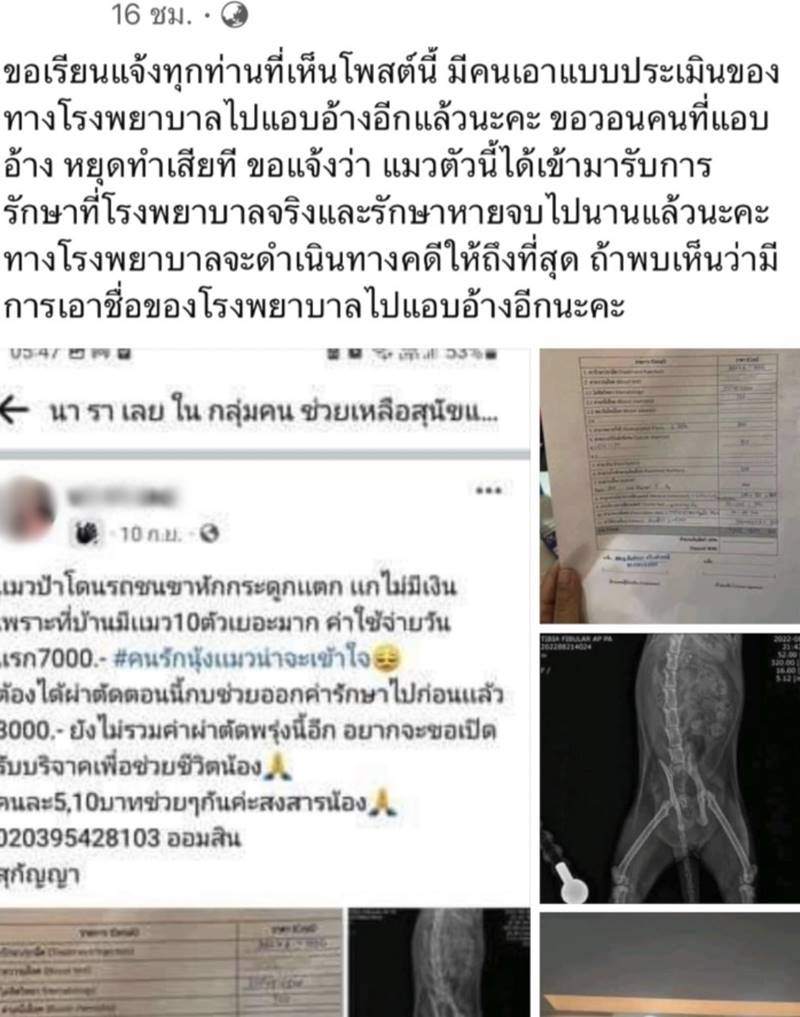This screenshot has height=1017, width=800.
Task: Open the large screenshot photo in the post
Action: 265,680
